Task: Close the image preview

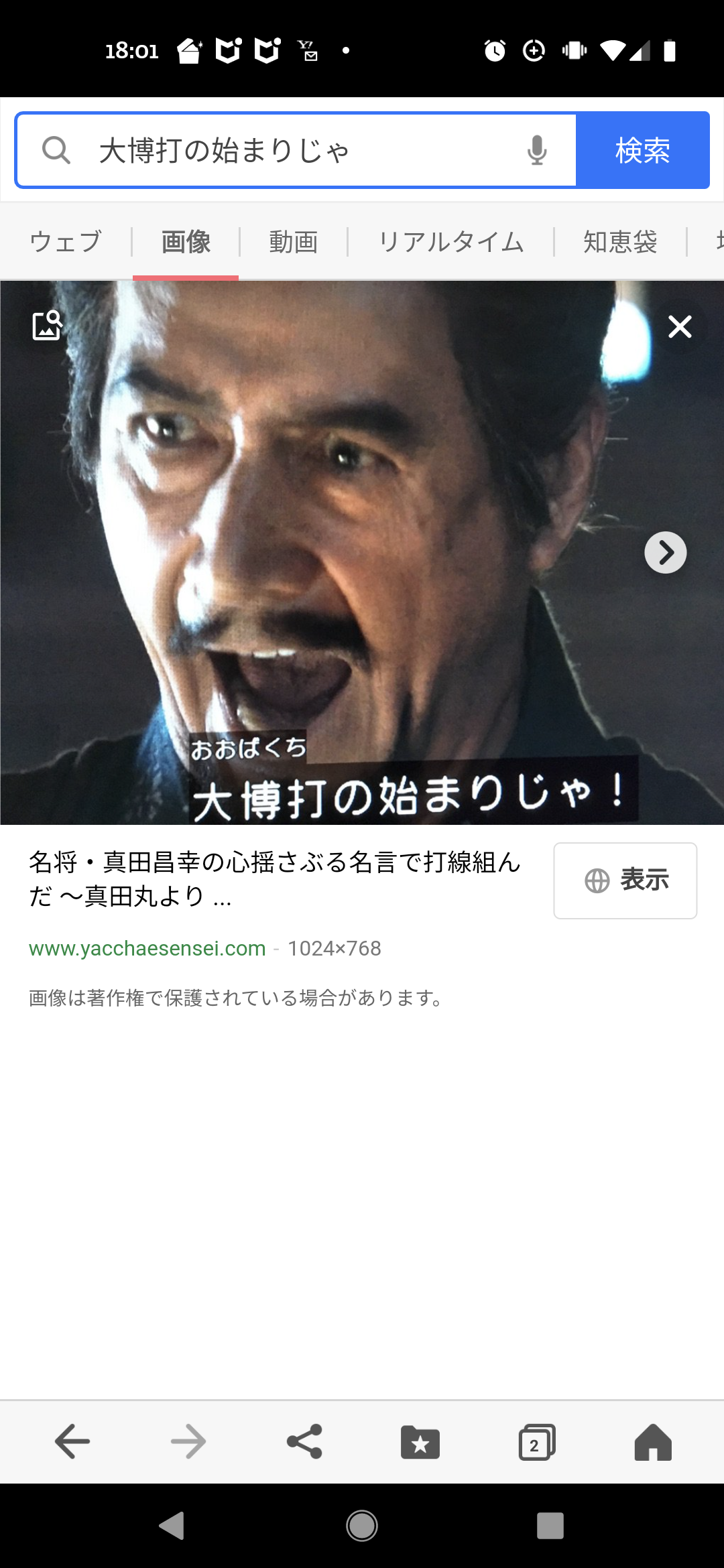Action: point(680,327)
